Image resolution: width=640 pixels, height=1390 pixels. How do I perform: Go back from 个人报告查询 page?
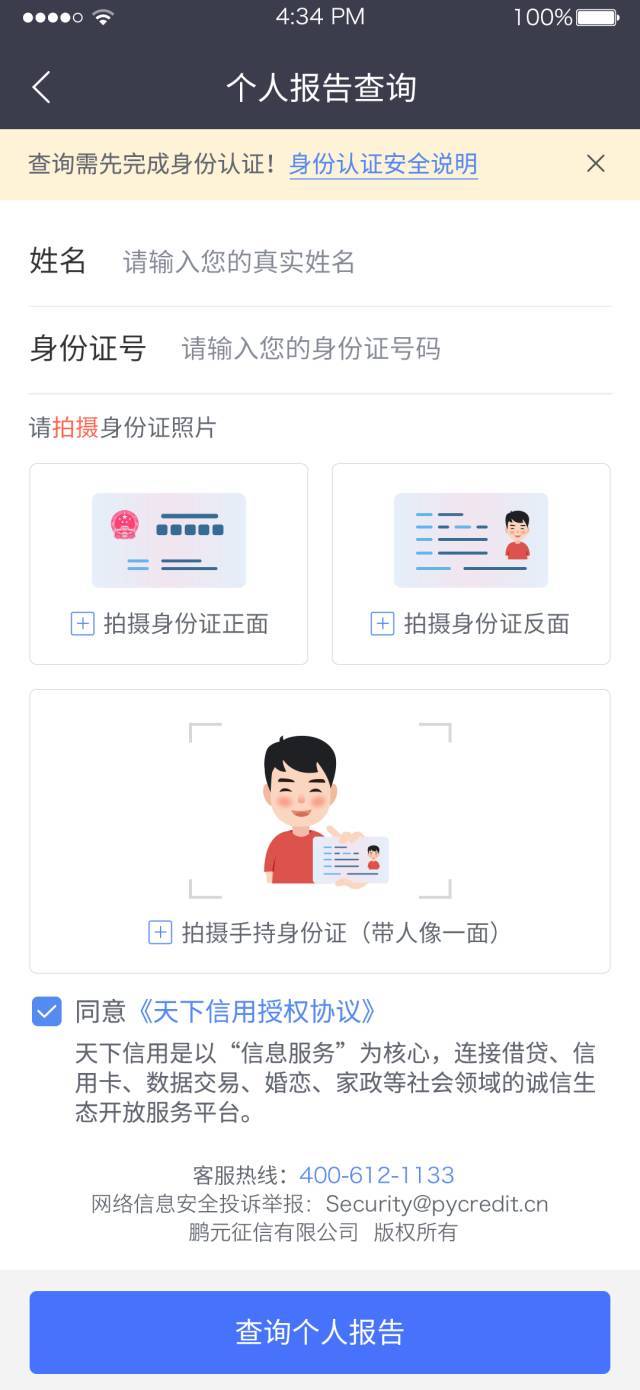[x=41, y=88]
